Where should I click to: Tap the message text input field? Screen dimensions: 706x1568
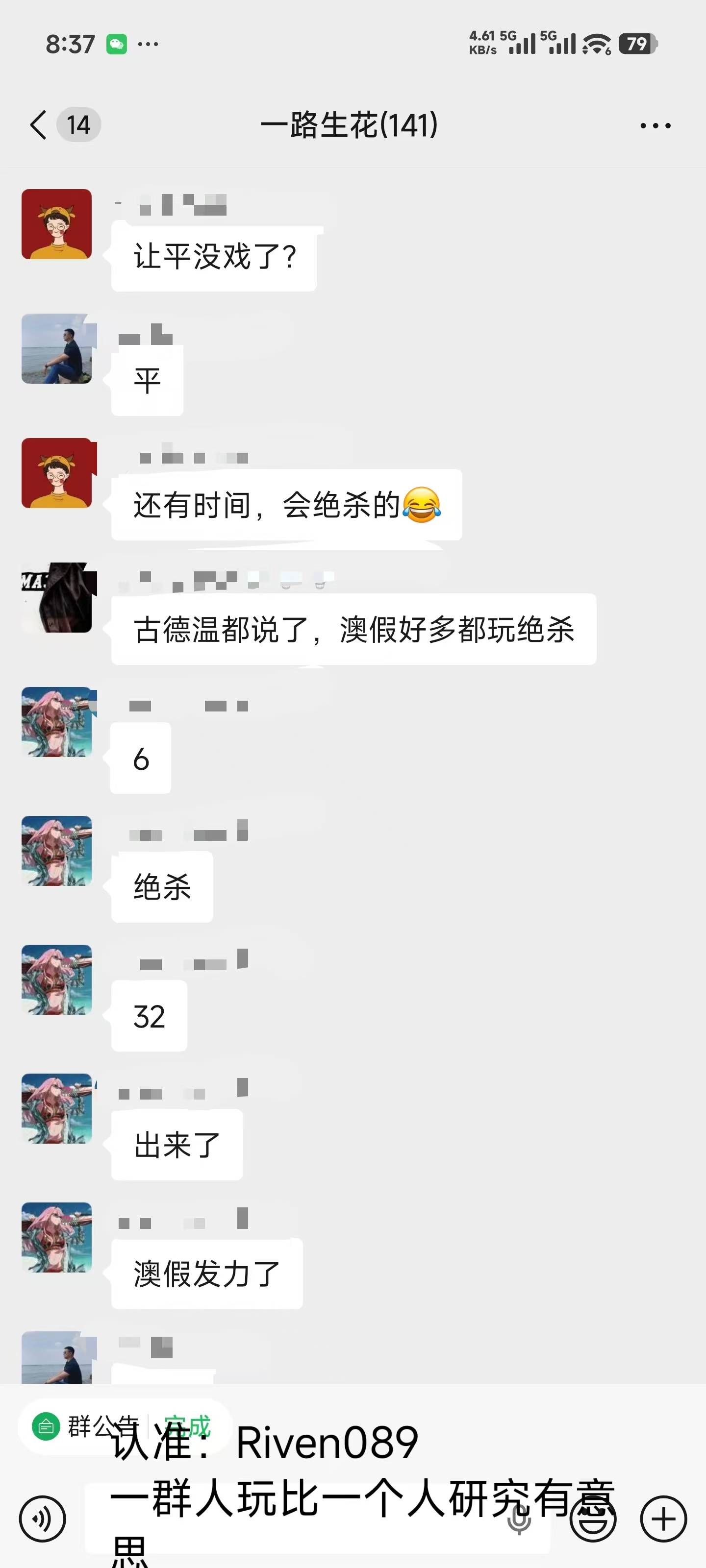click(317, 1519)
